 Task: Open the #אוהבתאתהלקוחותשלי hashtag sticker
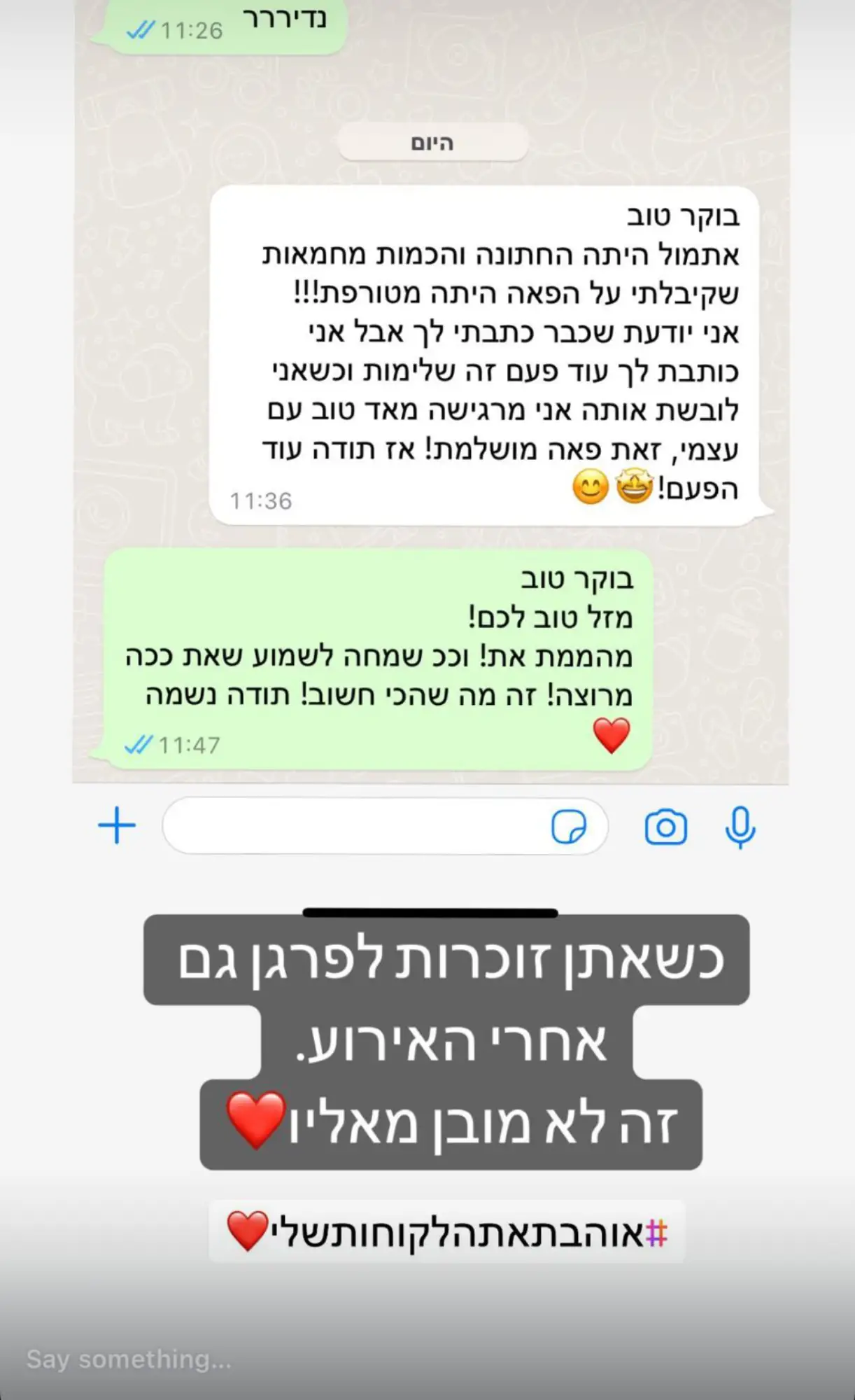click(446, 1232)
